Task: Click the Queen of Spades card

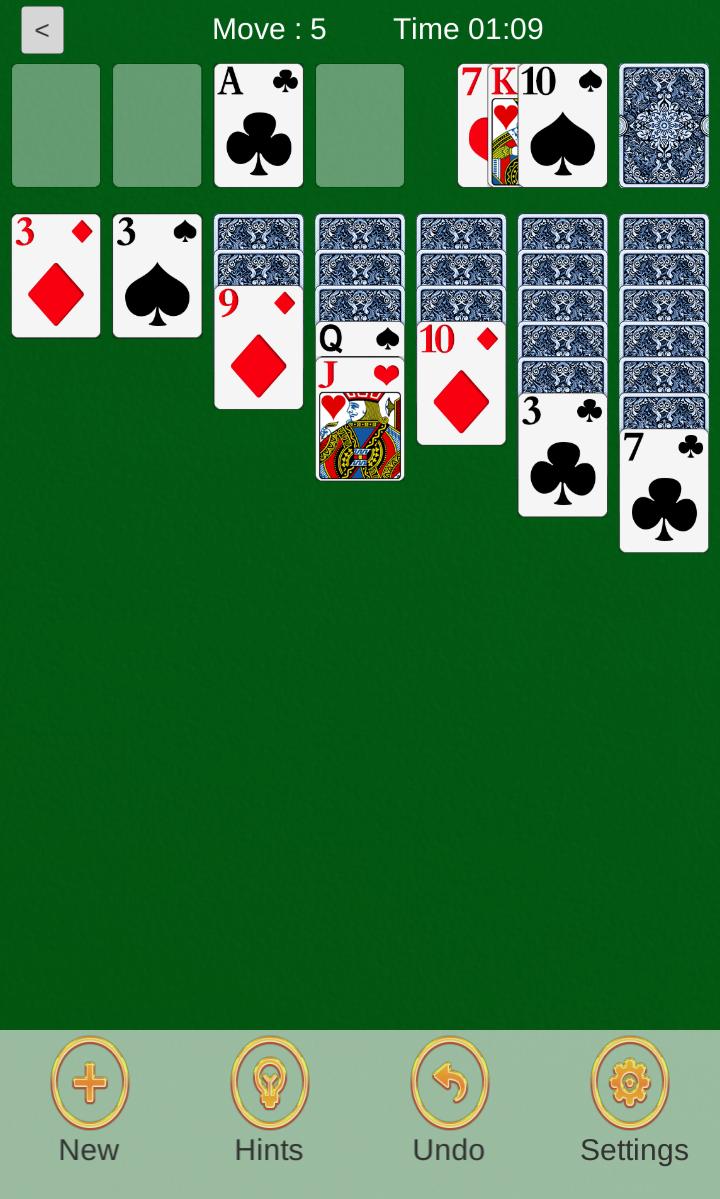Action: click(359, 338)
